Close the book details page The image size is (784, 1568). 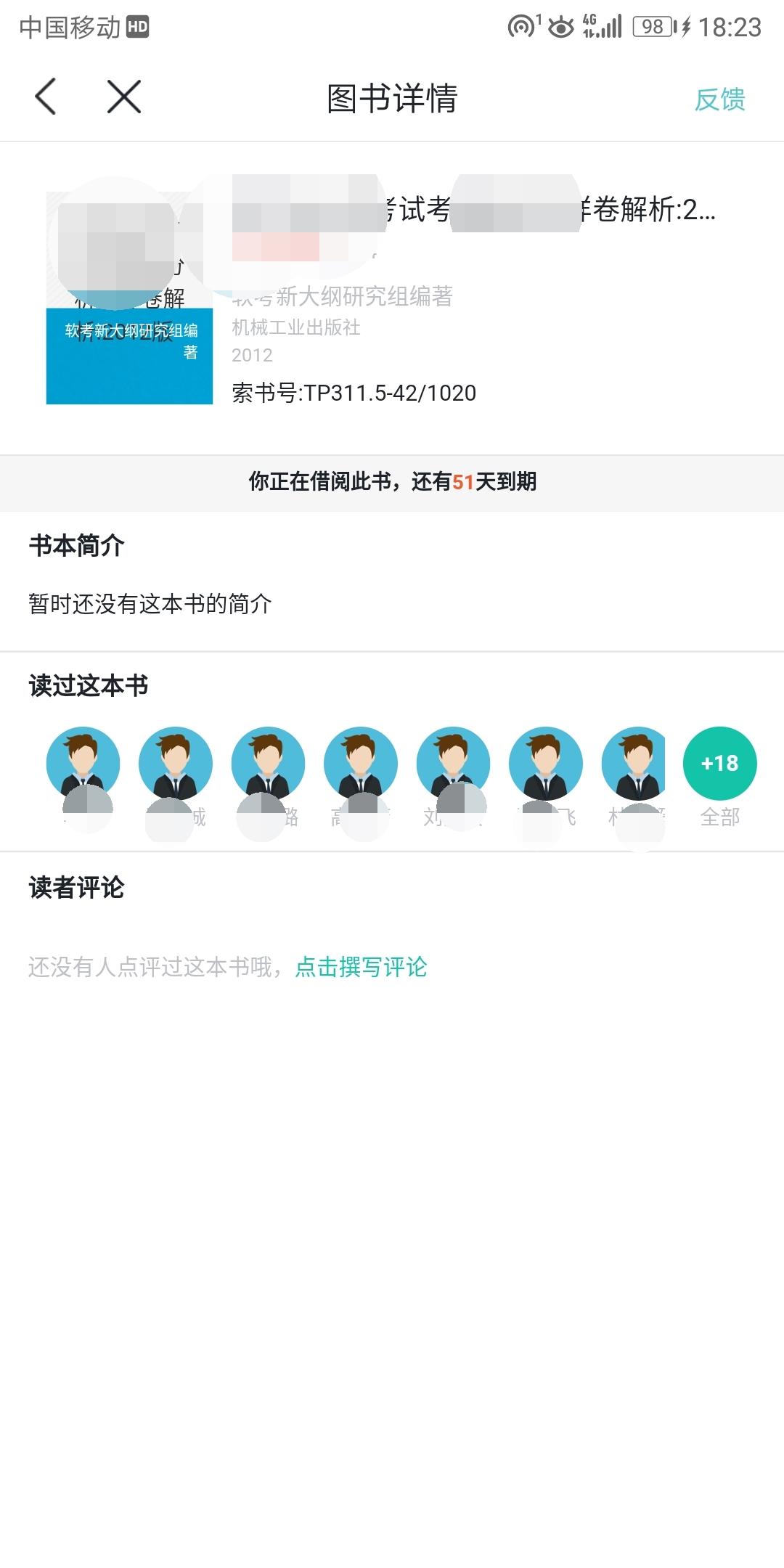(123, 97)
